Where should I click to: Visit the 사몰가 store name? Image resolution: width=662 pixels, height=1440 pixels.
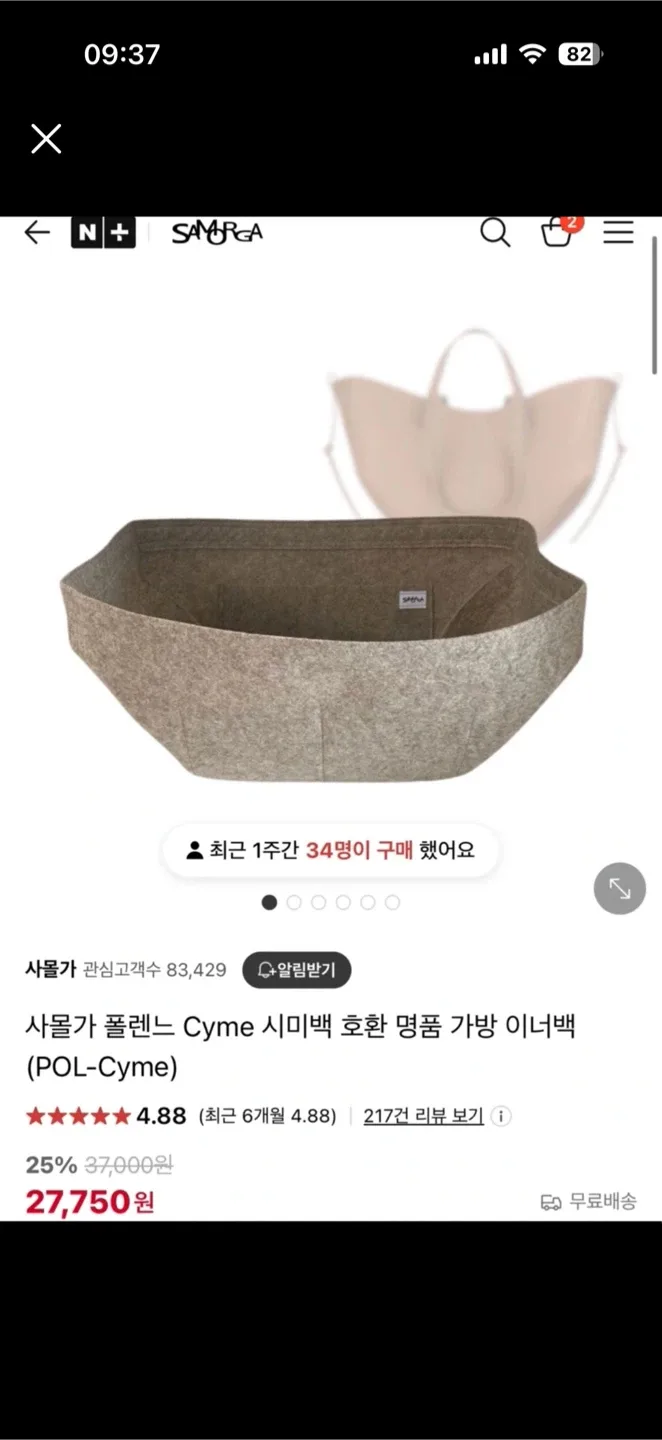point(50,969)
